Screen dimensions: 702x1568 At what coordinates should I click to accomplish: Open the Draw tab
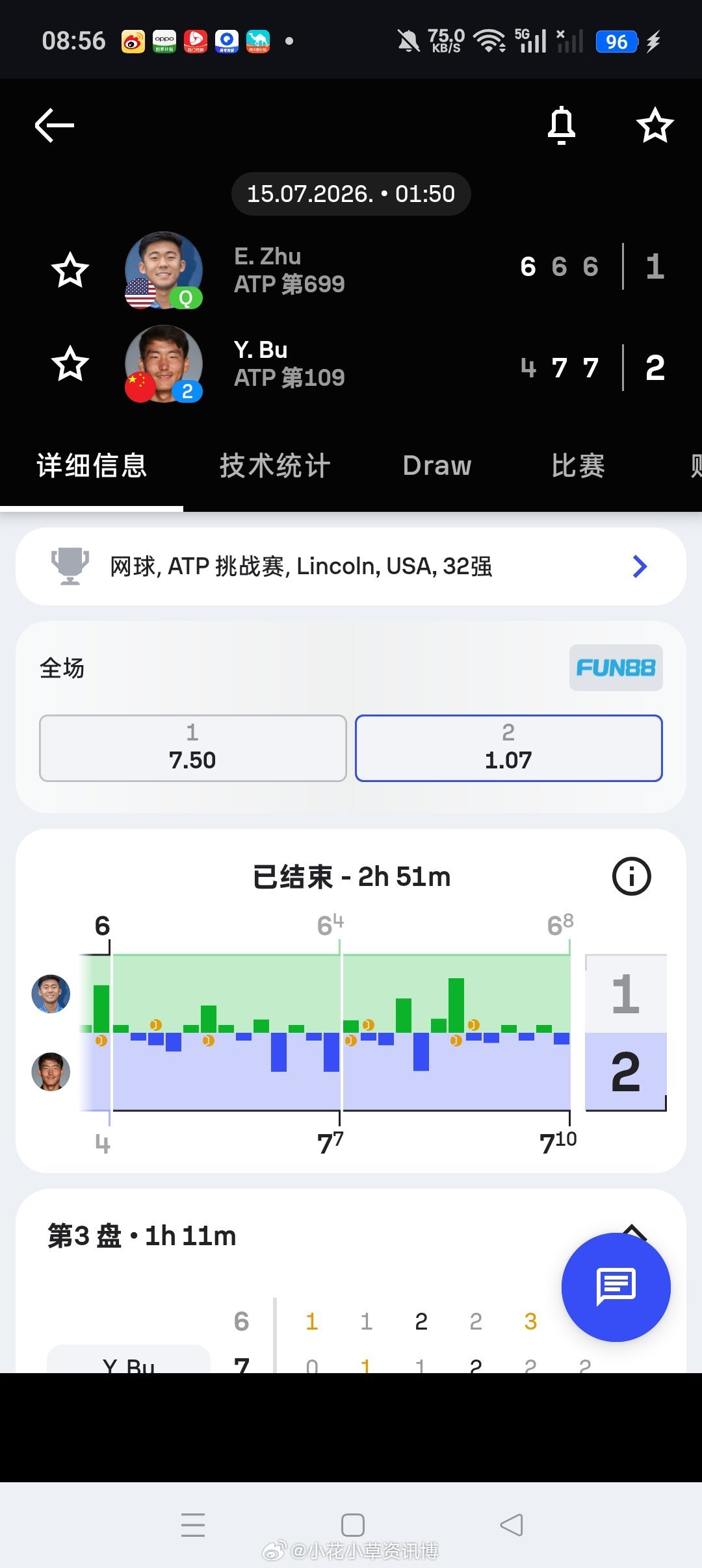[x=437, y=466]
